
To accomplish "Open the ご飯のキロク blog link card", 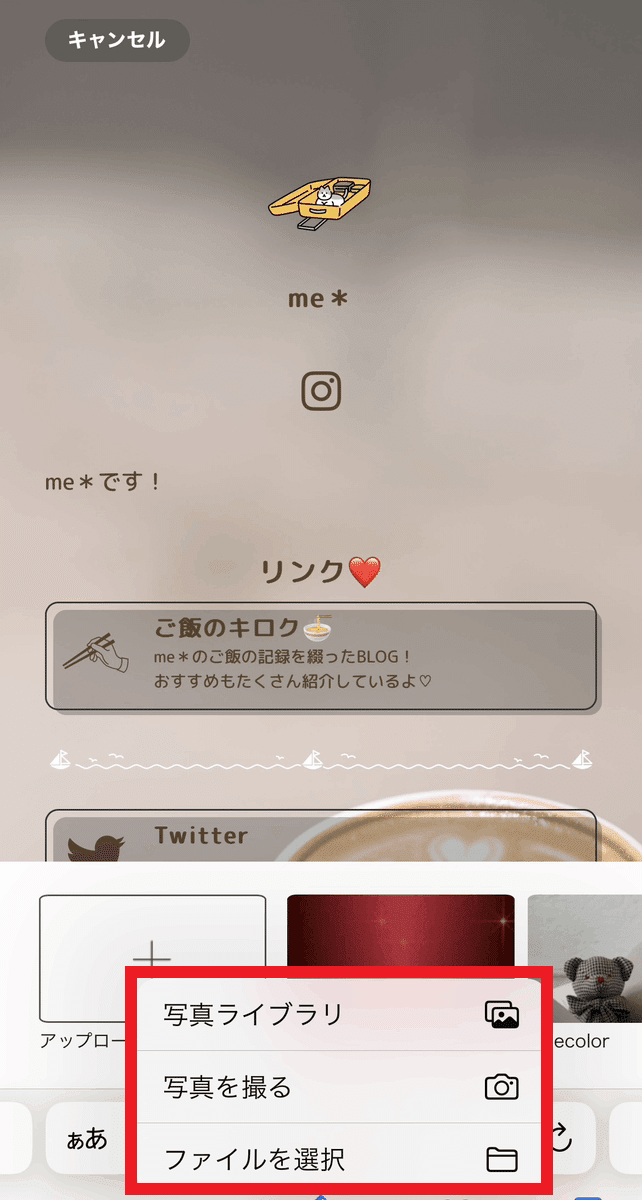I will pos(321,656).
